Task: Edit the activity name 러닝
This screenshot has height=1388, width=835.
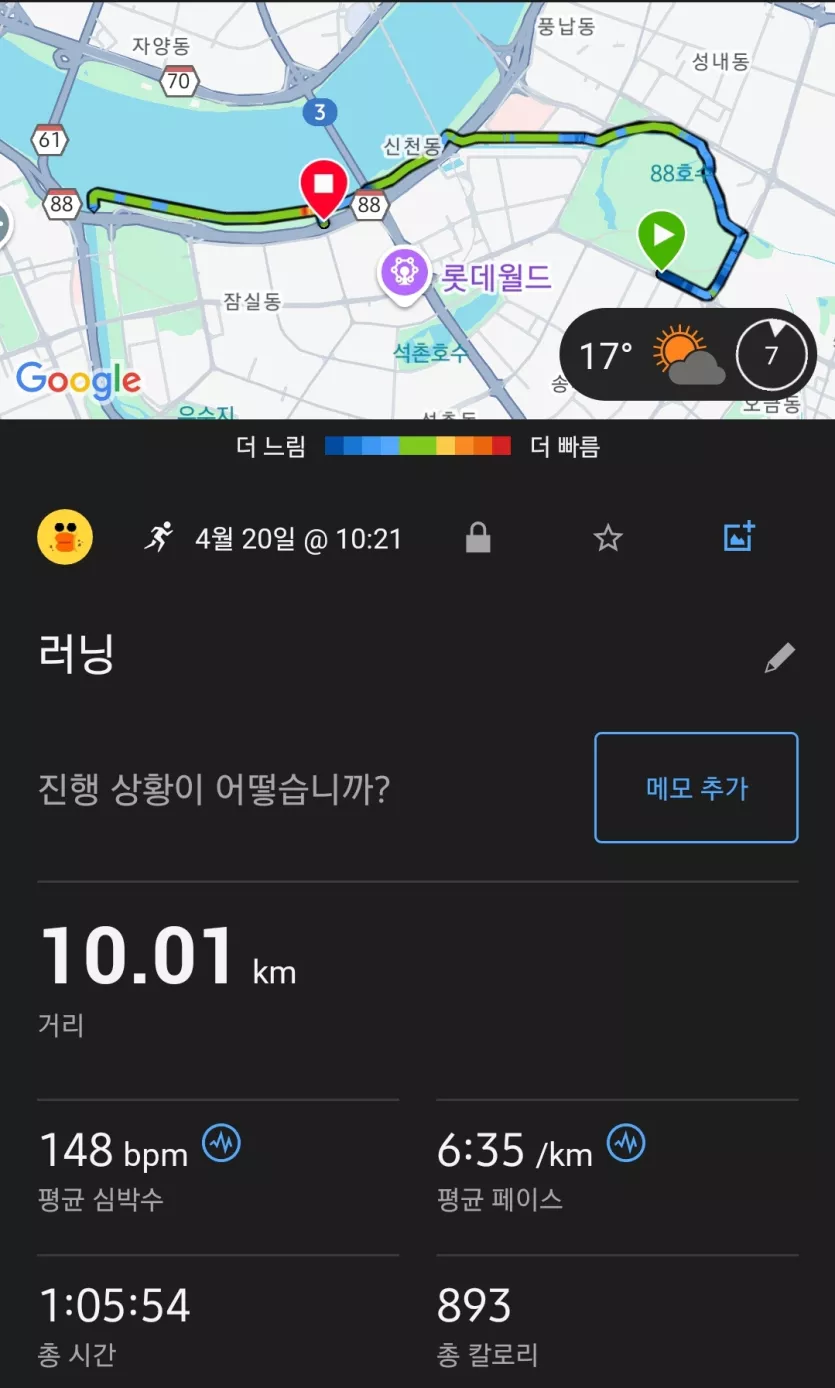Action: click(x=779, y=658)
